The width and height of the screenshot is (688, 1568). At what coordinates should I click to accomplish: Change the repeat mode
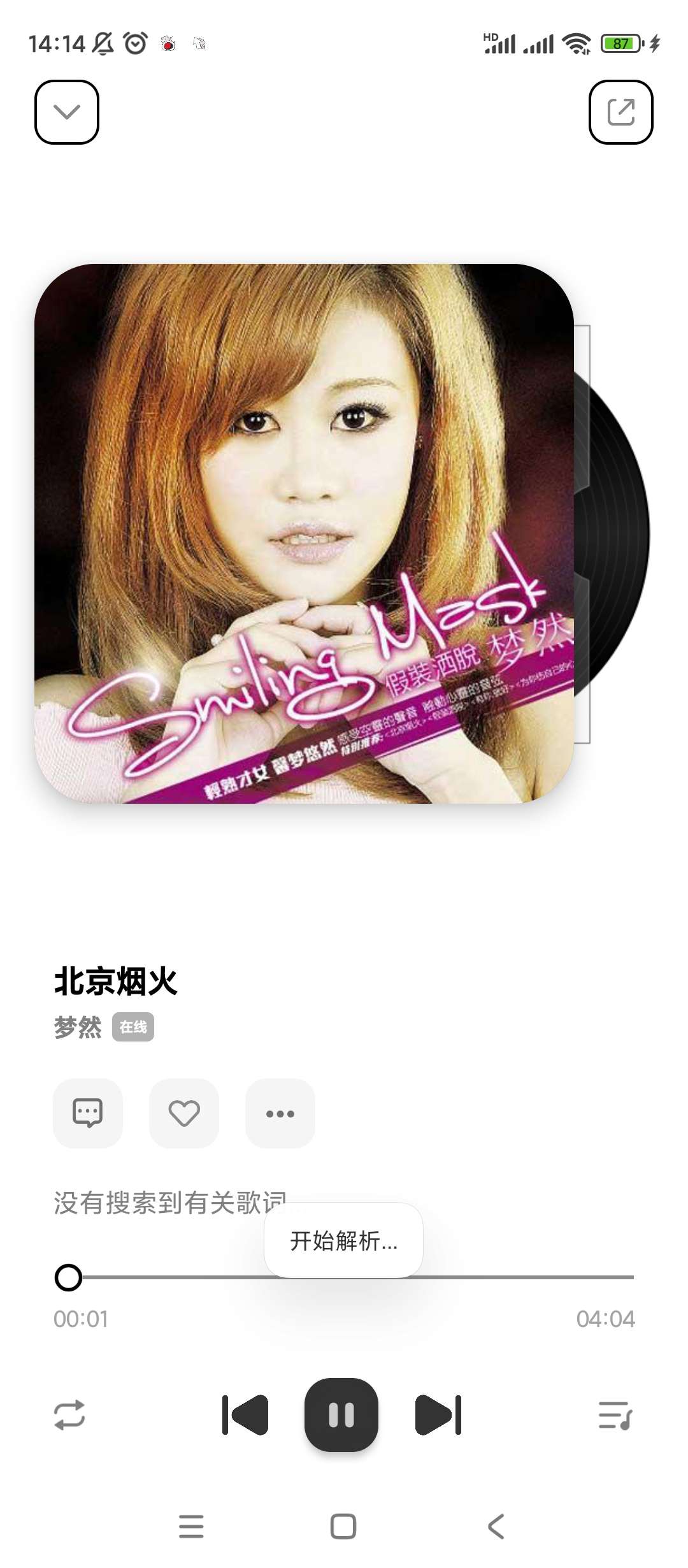69,1415
